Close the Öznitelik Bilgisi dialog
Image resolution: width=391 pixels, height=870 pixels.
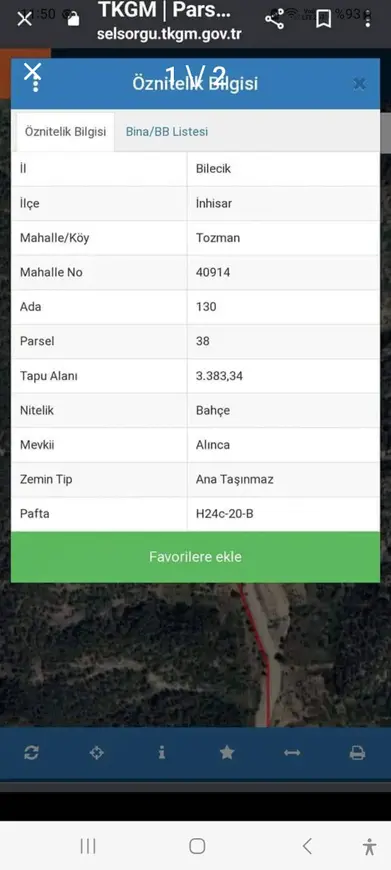click(x=359, y=84)
